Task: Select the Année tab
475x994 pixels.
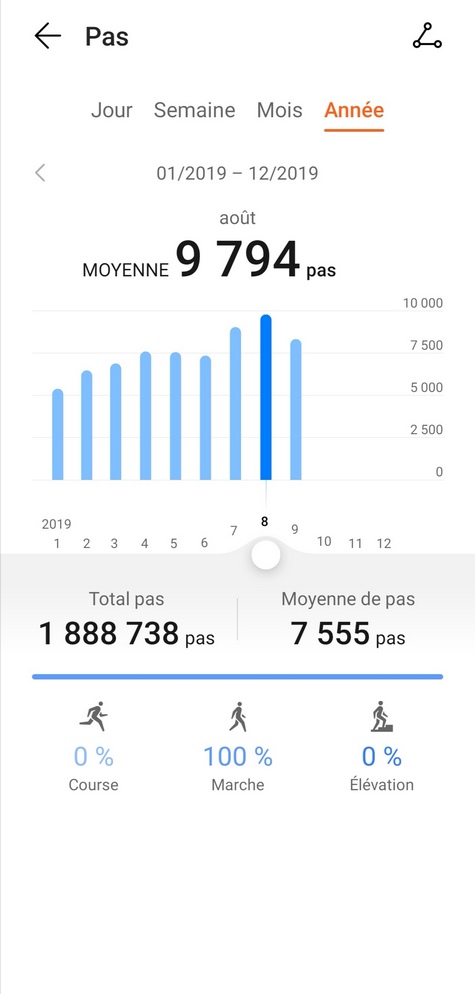Action: coord(354,110)
